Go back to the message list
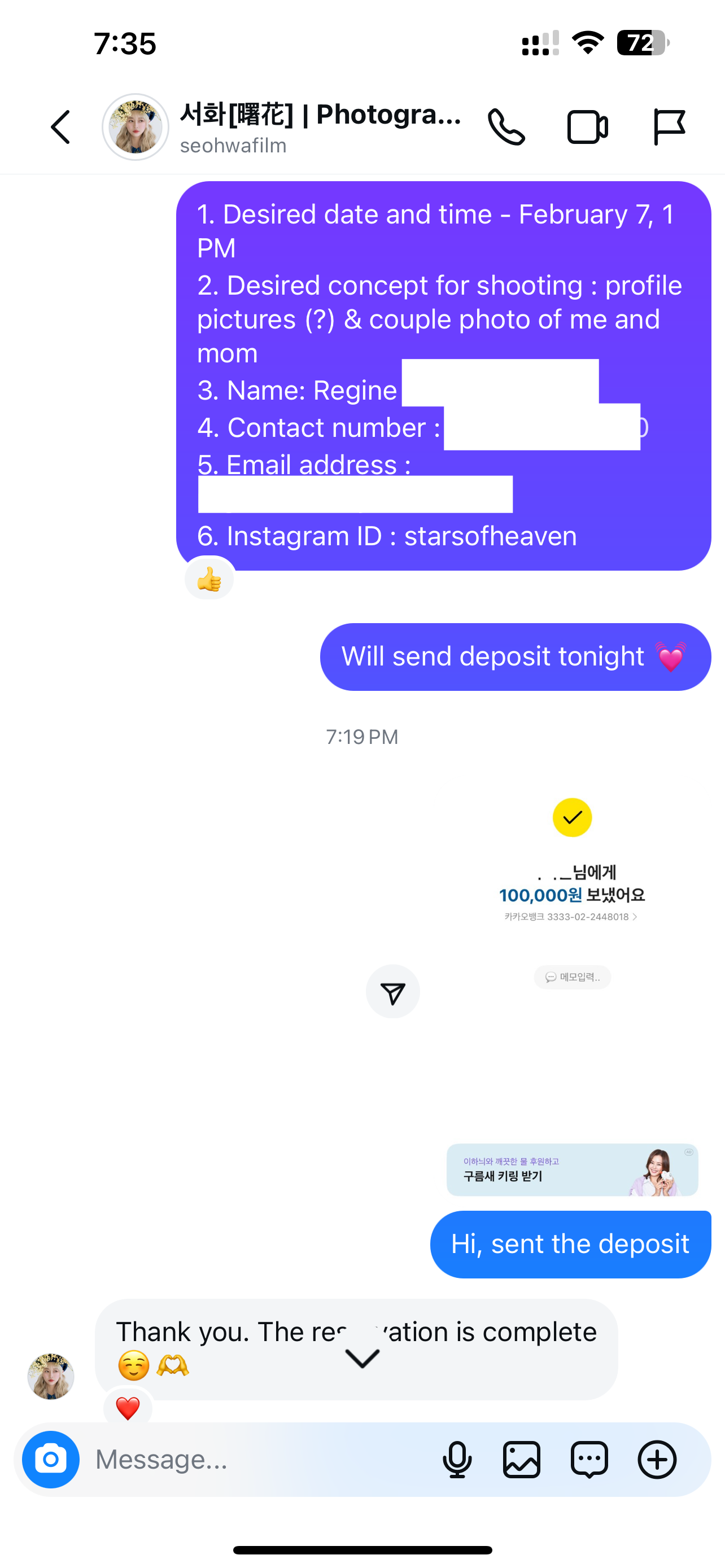The height and width of the screenshot is (1568, 725). 60,127
